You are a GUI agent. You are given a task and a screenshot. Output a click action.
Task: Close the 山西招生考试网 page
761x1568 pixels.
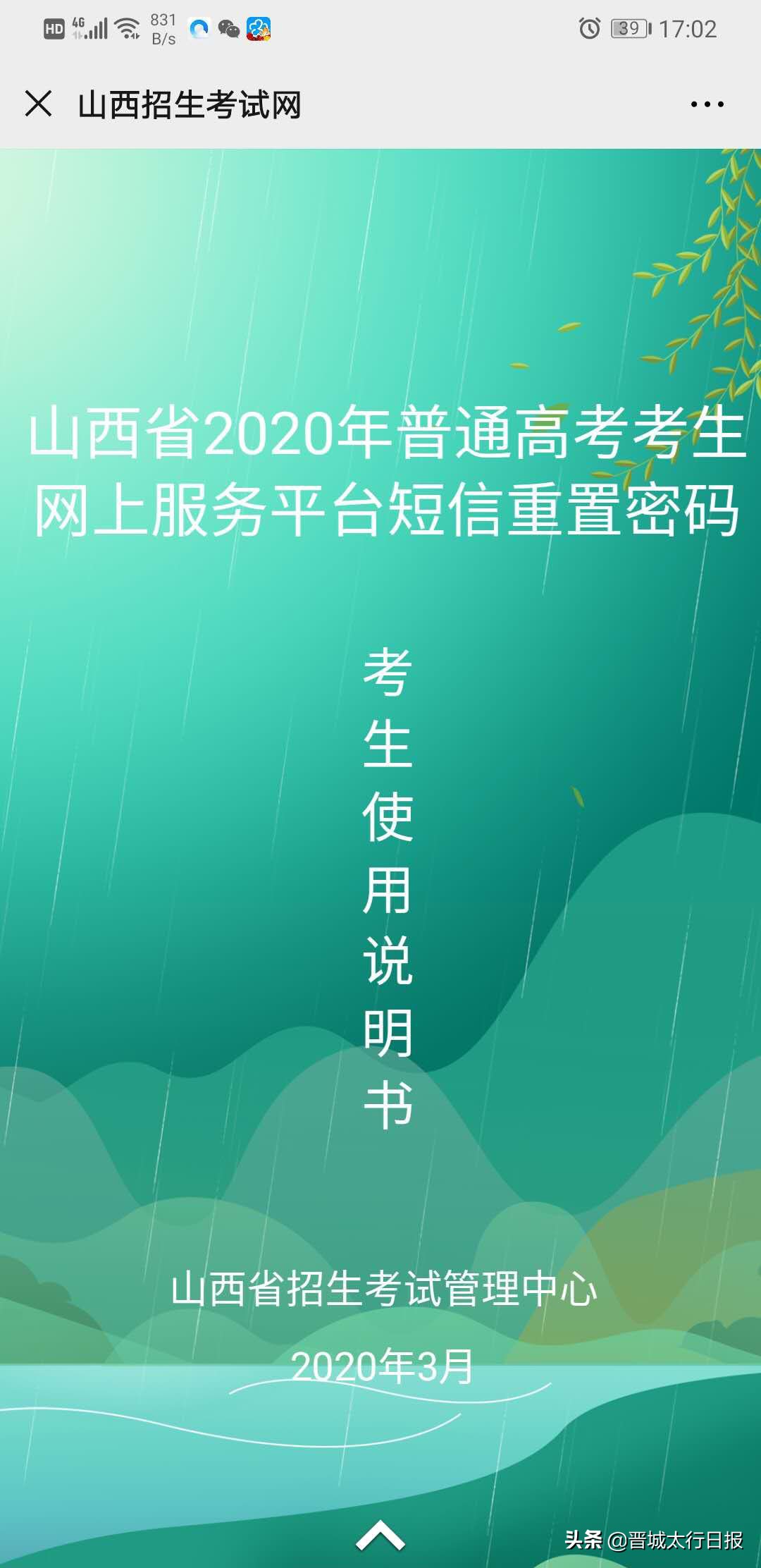click(40, 104)
